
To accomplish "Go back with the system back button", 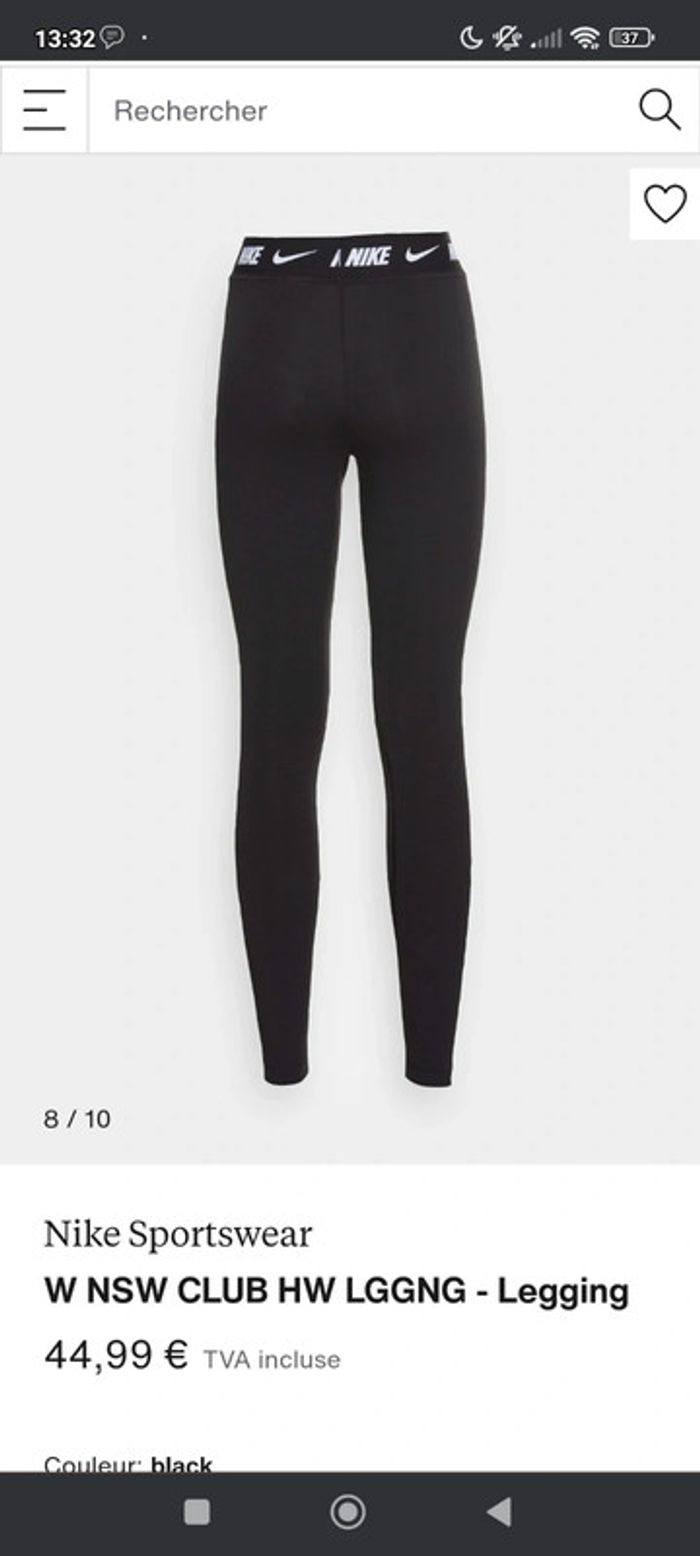I will (x=499, y=1512).
